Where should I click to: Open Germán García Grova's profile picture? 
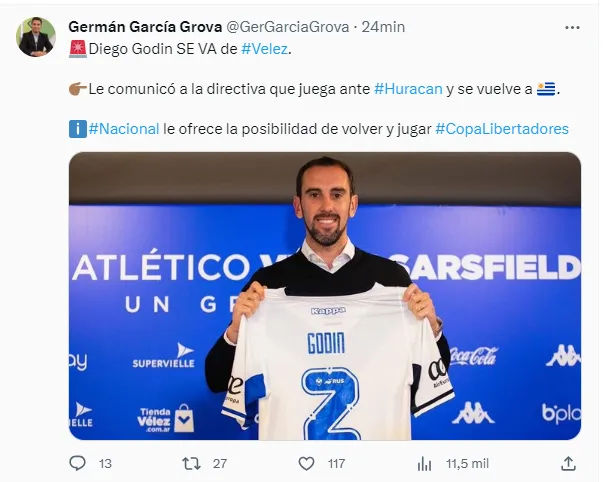tap(36, 37)
